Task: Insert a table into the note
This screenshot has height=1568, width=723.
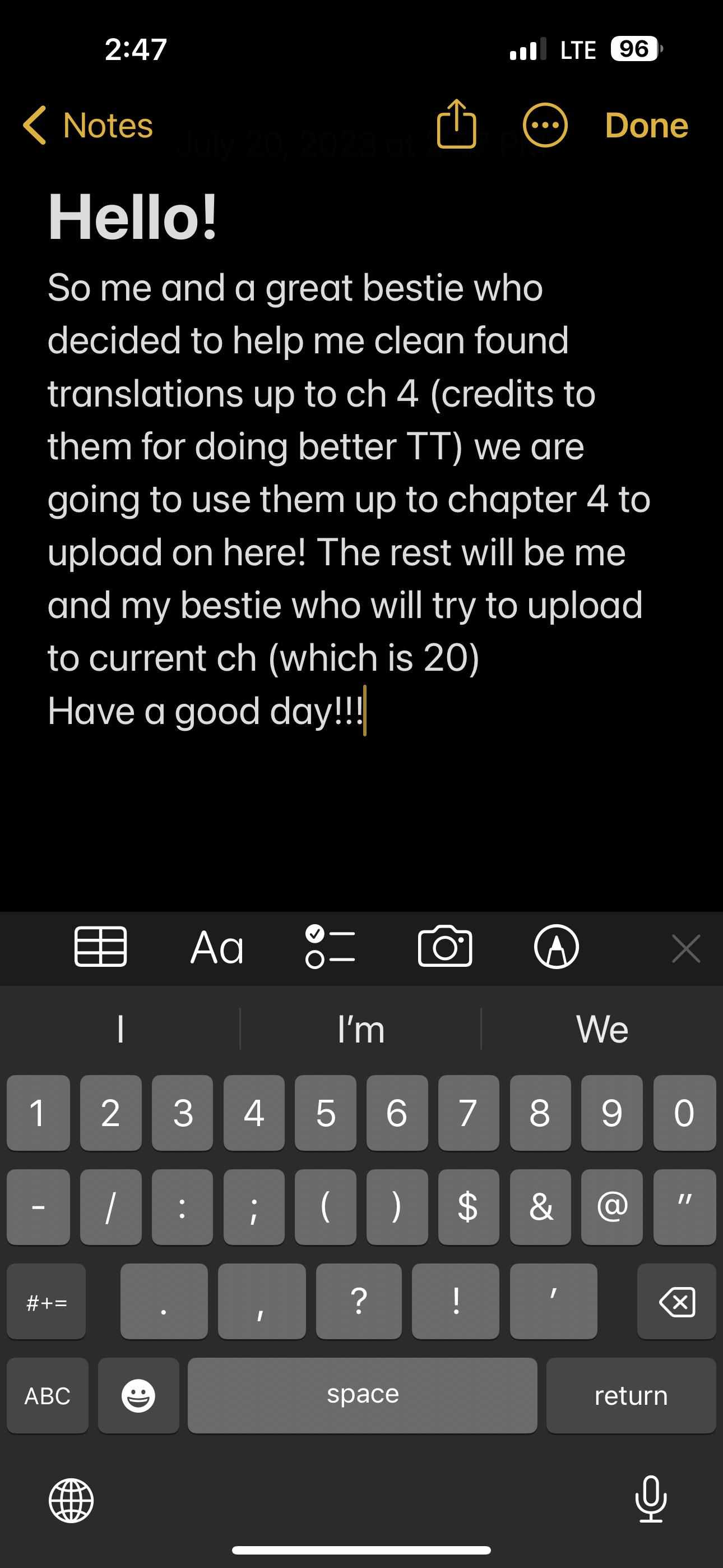Action: [x=100, y=947]
